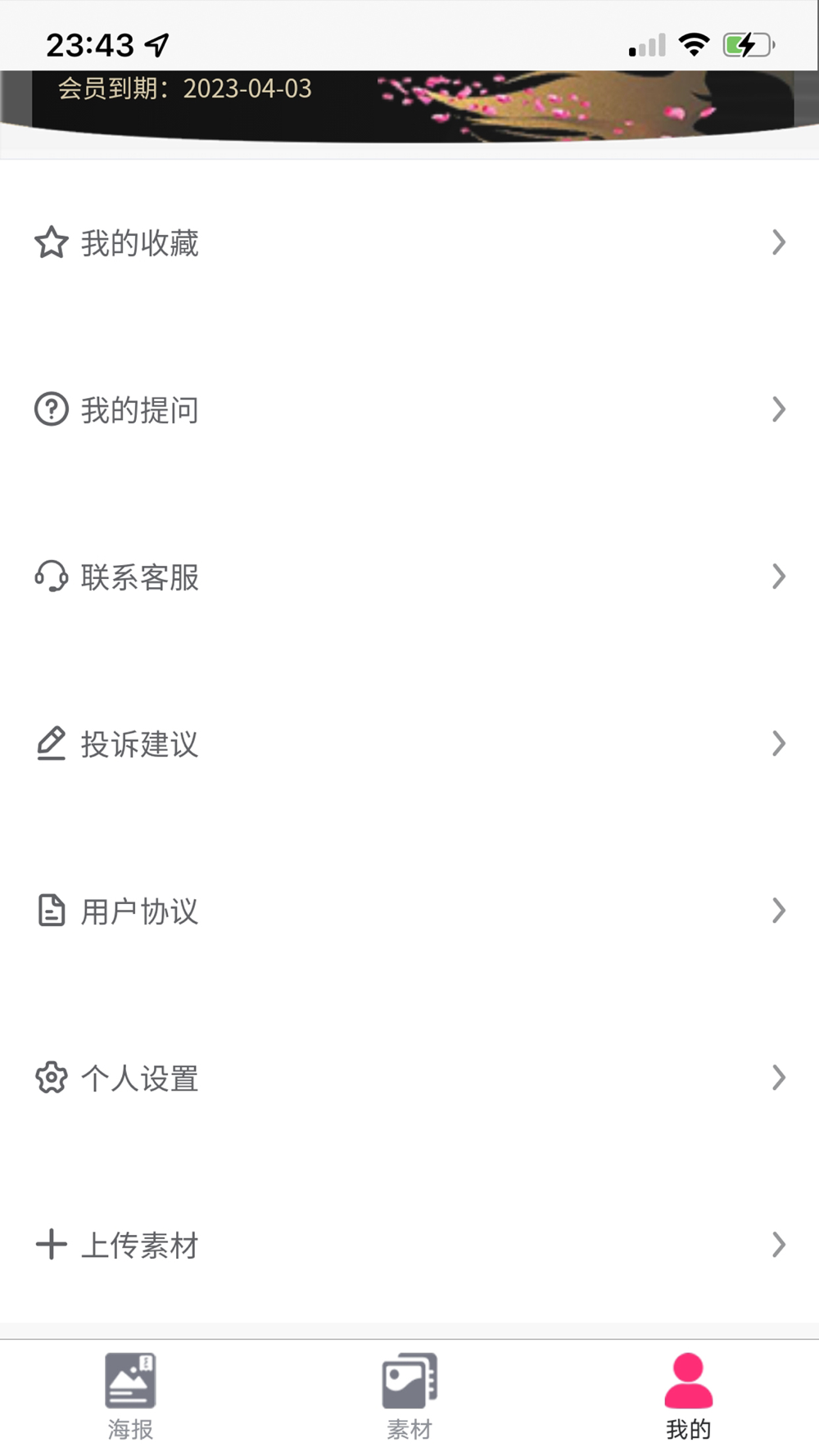The width and height of the screenshot is (819, 1456).
Task: Tap 联系客服 to contact support
Action: 409,577
